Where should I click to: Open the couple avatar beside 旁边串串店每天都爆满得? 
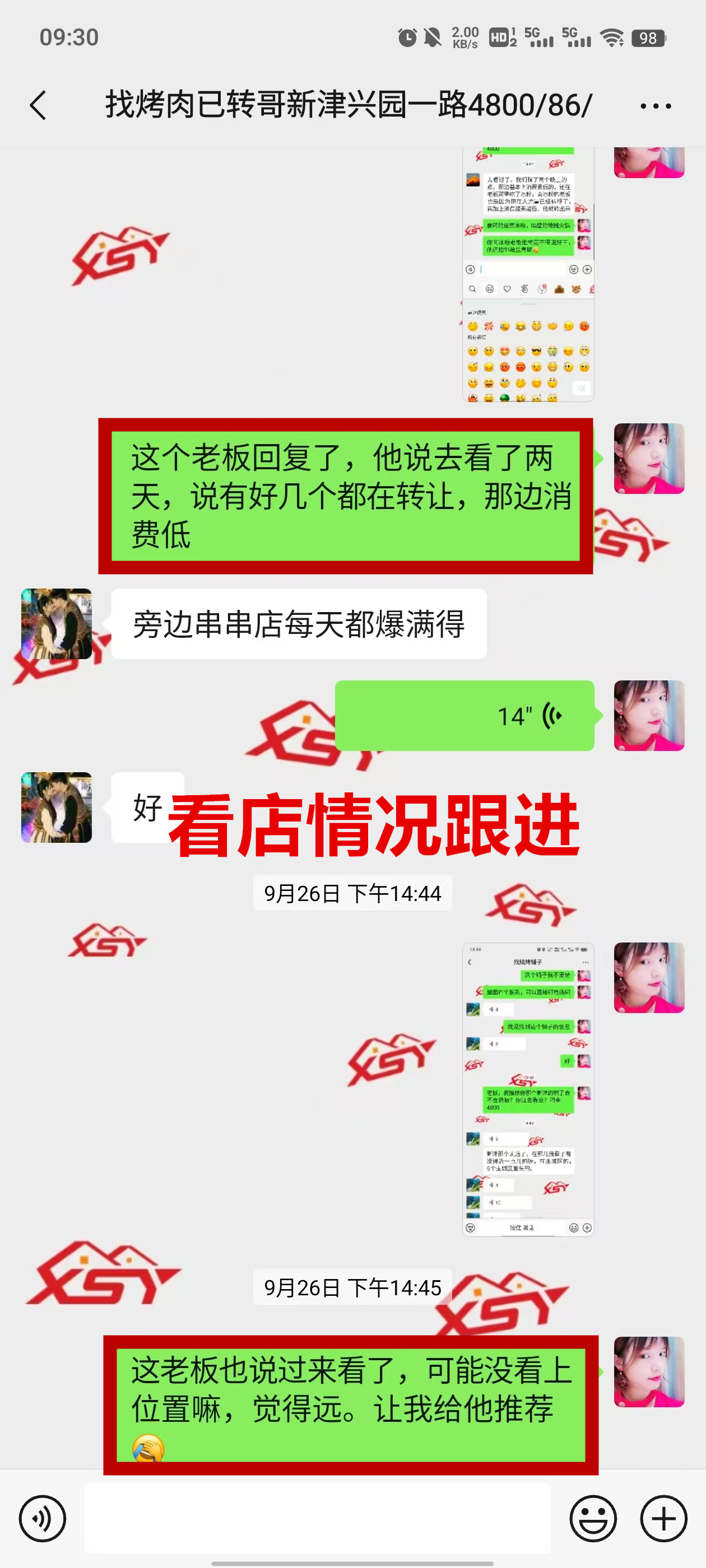pyautogui.click(x=57, y=624)
